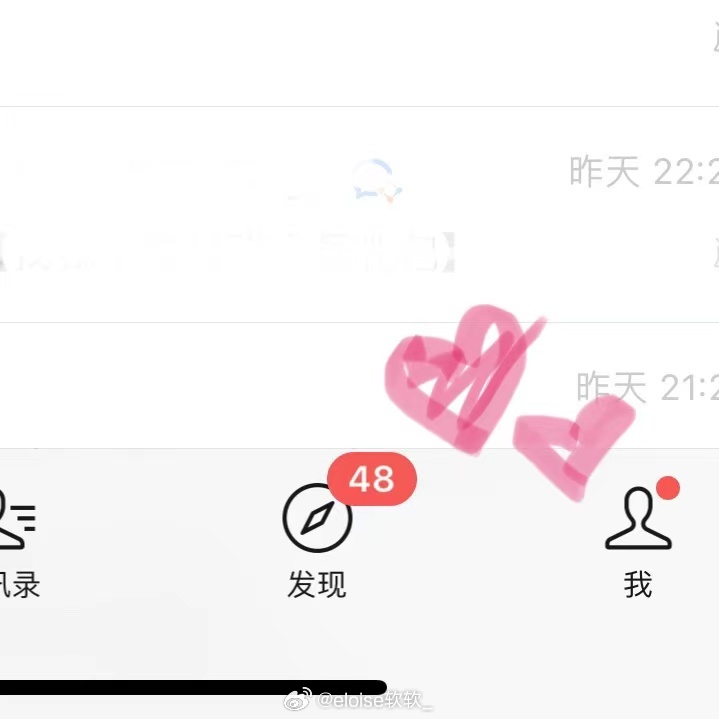
Task: Switch to the 发现 tab
Action: (x=317, y=540)
